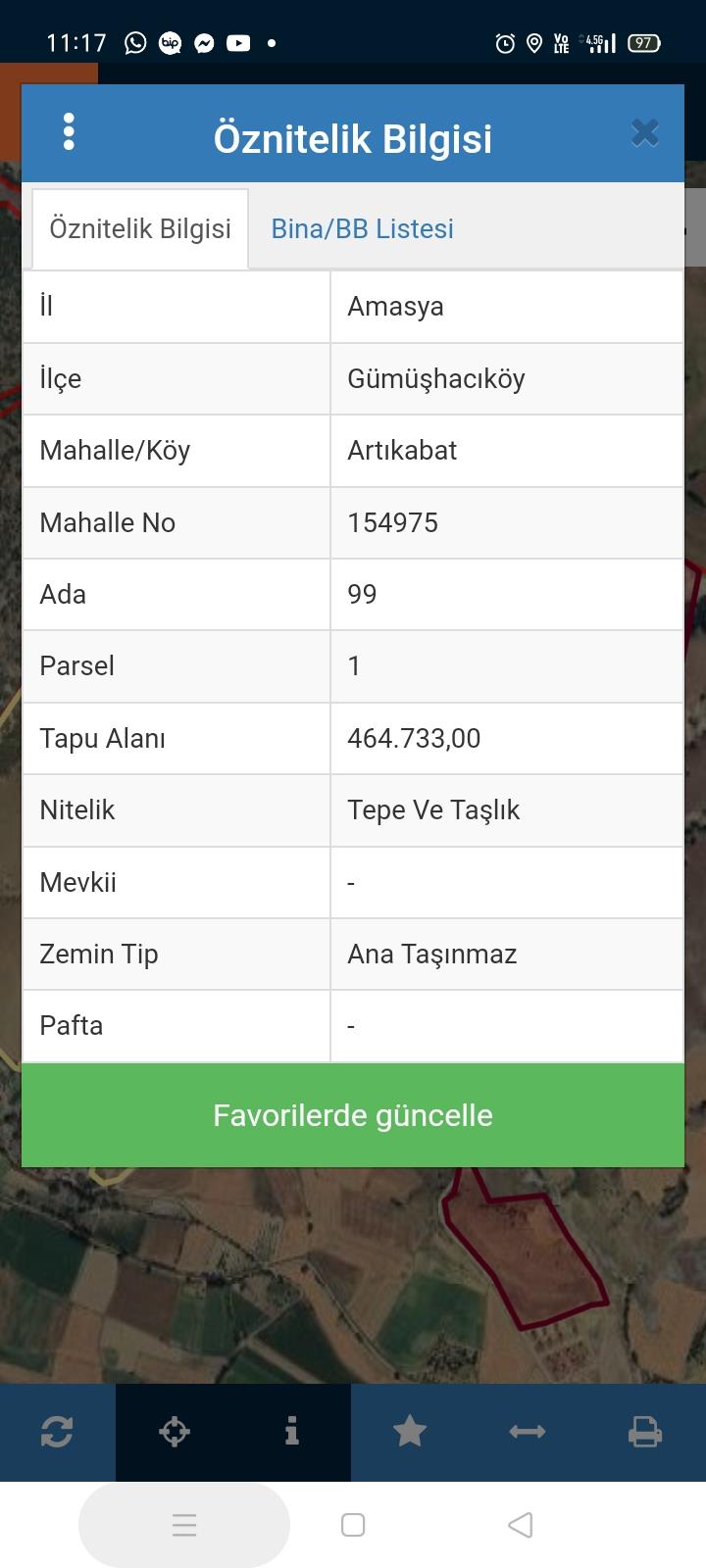The height and width of the screenshot is (1568, 706).
Task: Tap the crosshair location icon in the toolbar
Action: pyautogui.click(x=175, y=1432)
